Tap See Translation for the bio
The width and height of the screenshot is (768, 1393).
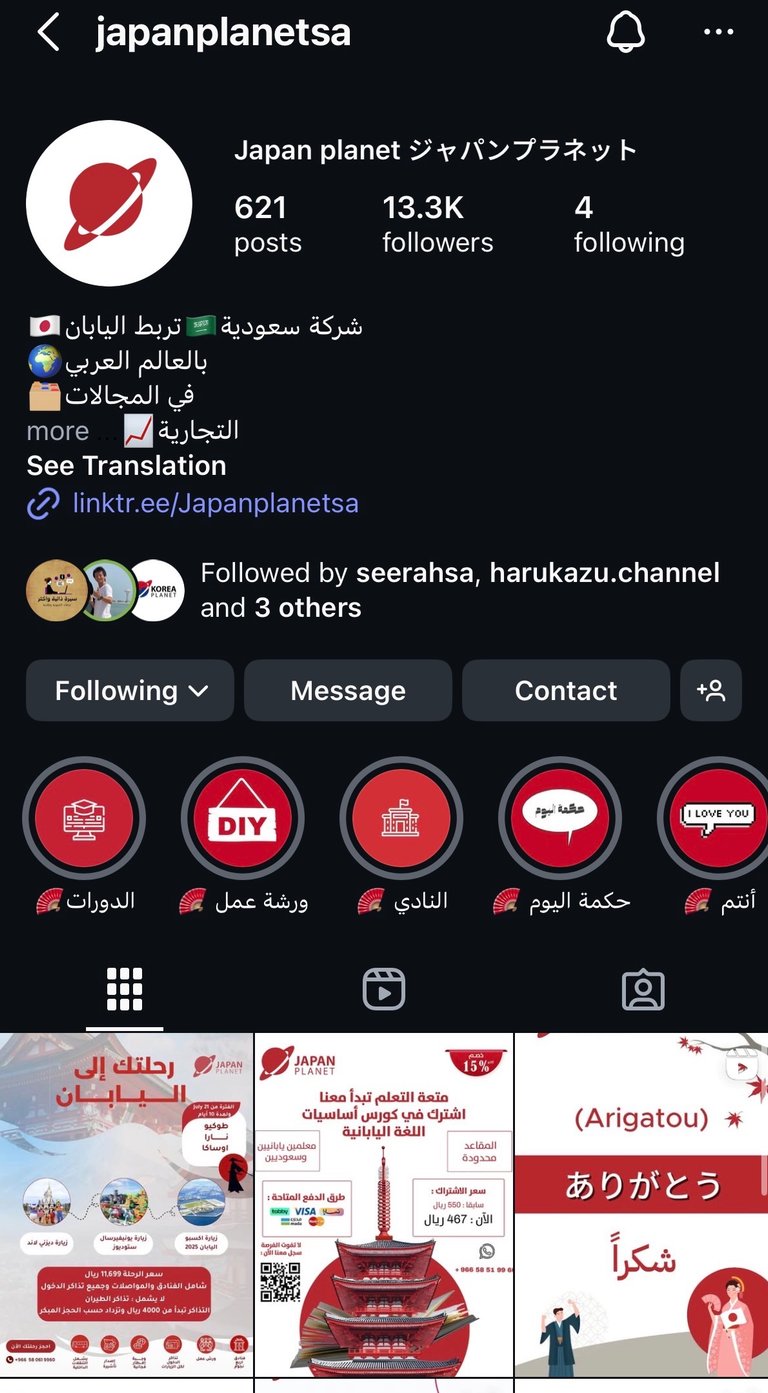(x=126, y=466)
